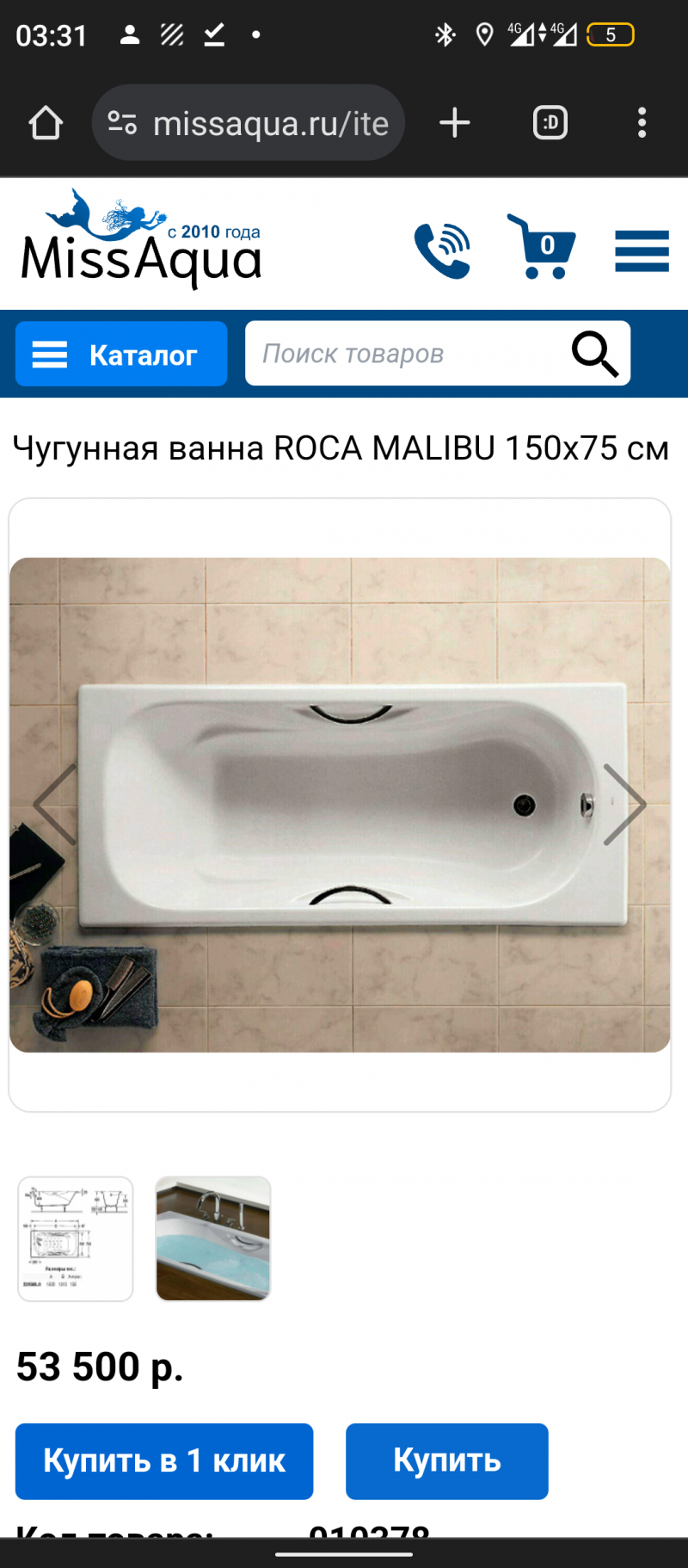Focus the Поиск товаров search field
This screenshot has width=688, height=1568.
point(404,354)
